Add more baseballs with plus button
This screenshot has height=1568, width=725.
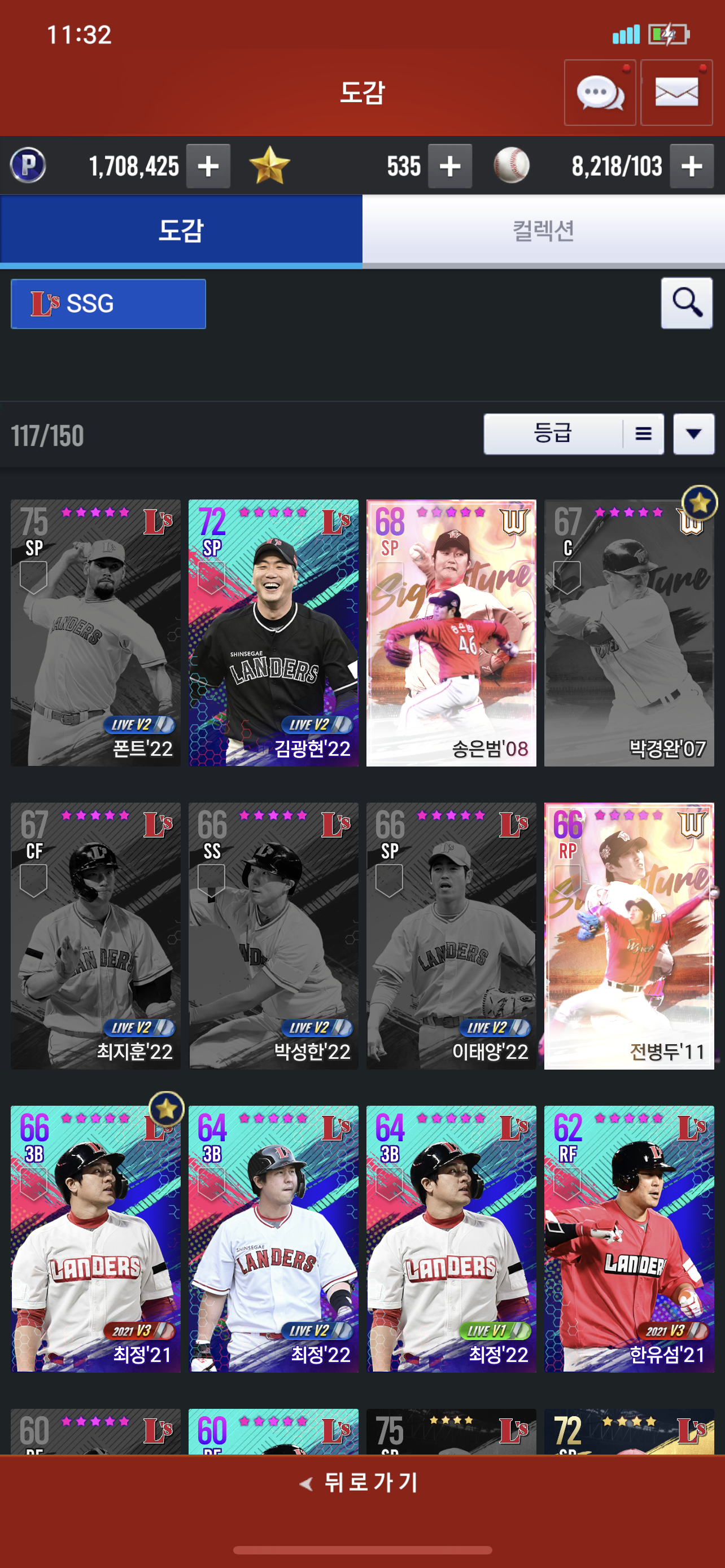click(692, 166)
